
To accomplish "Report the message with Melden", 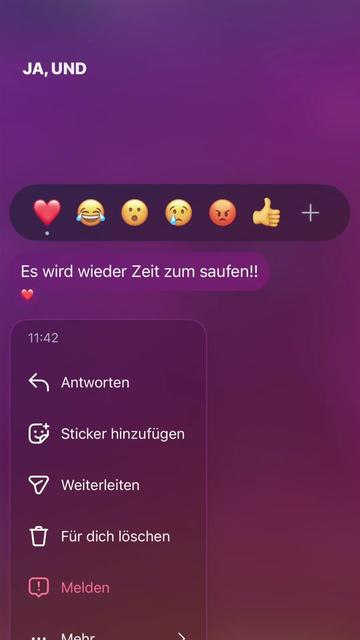I will tap(108, 588).
